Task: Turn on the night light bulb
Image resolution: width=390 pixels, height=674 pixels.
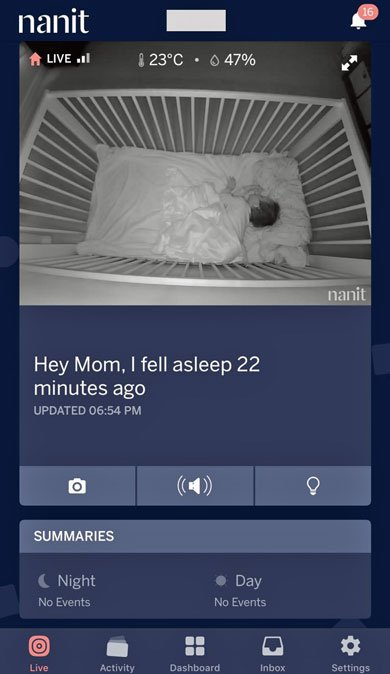Action: click(313, 486)
